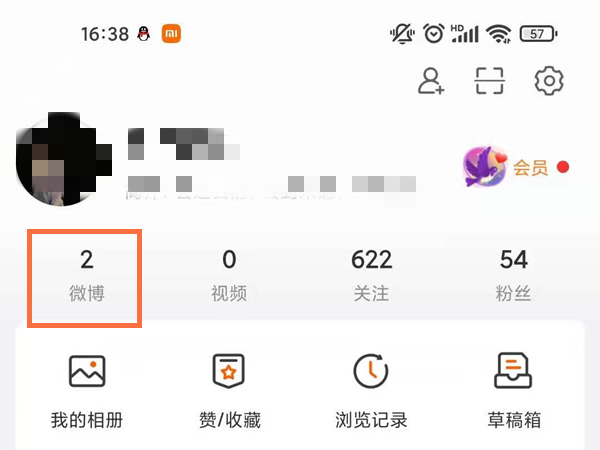The image size is (600, 450).
Task: Open 赞/收藏 likes and favorites
Action: click(229, 390)
